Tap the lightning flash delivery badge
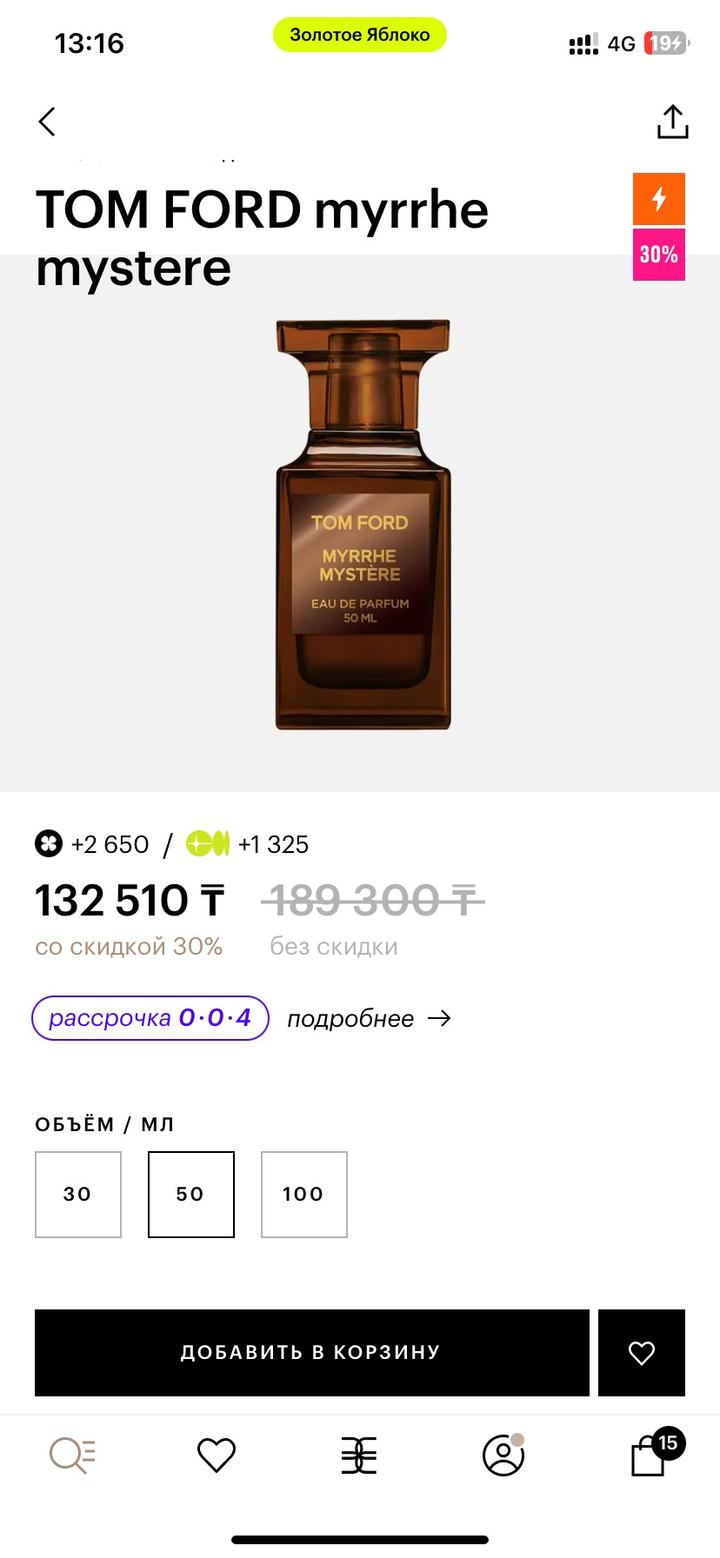 pyautogui.click(x=658, y=198)
